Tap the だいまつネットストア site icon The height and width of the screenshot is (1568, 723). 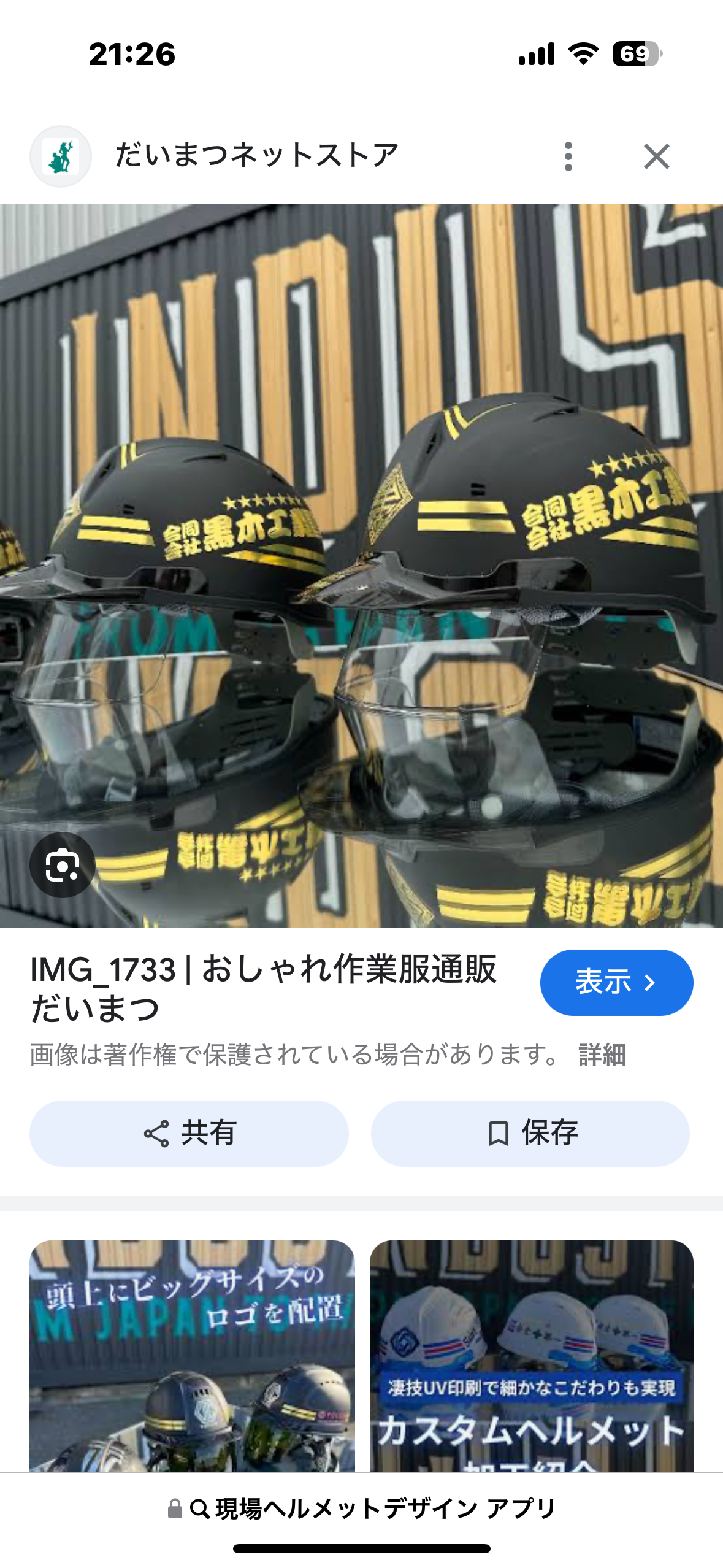(x=61, y=156)
